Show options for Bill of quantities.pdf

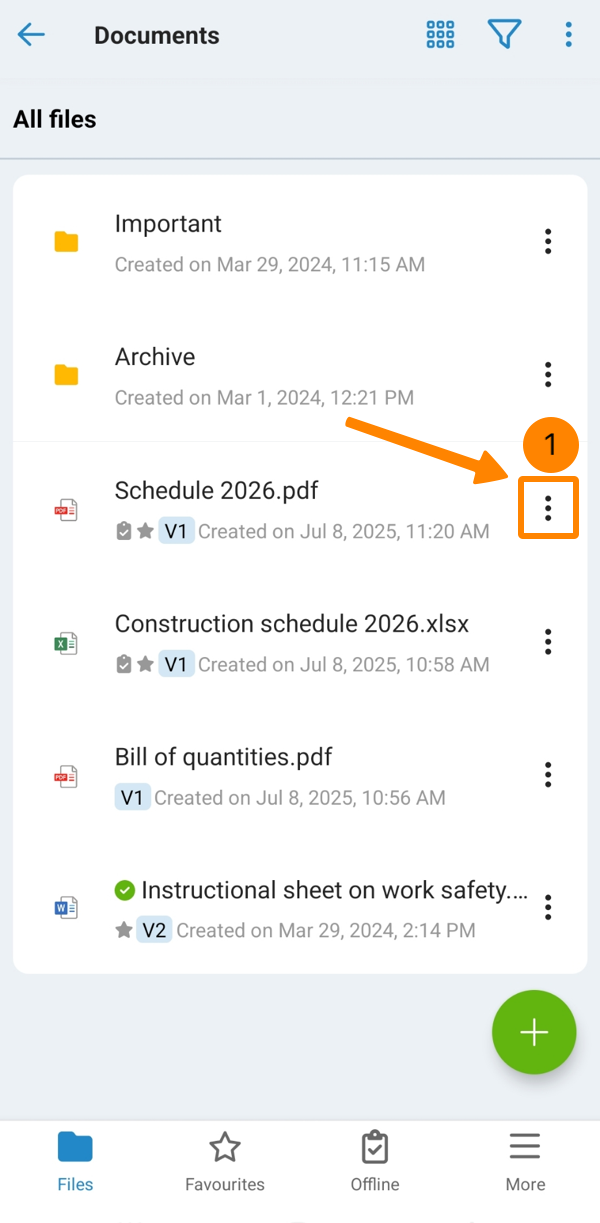548,775
